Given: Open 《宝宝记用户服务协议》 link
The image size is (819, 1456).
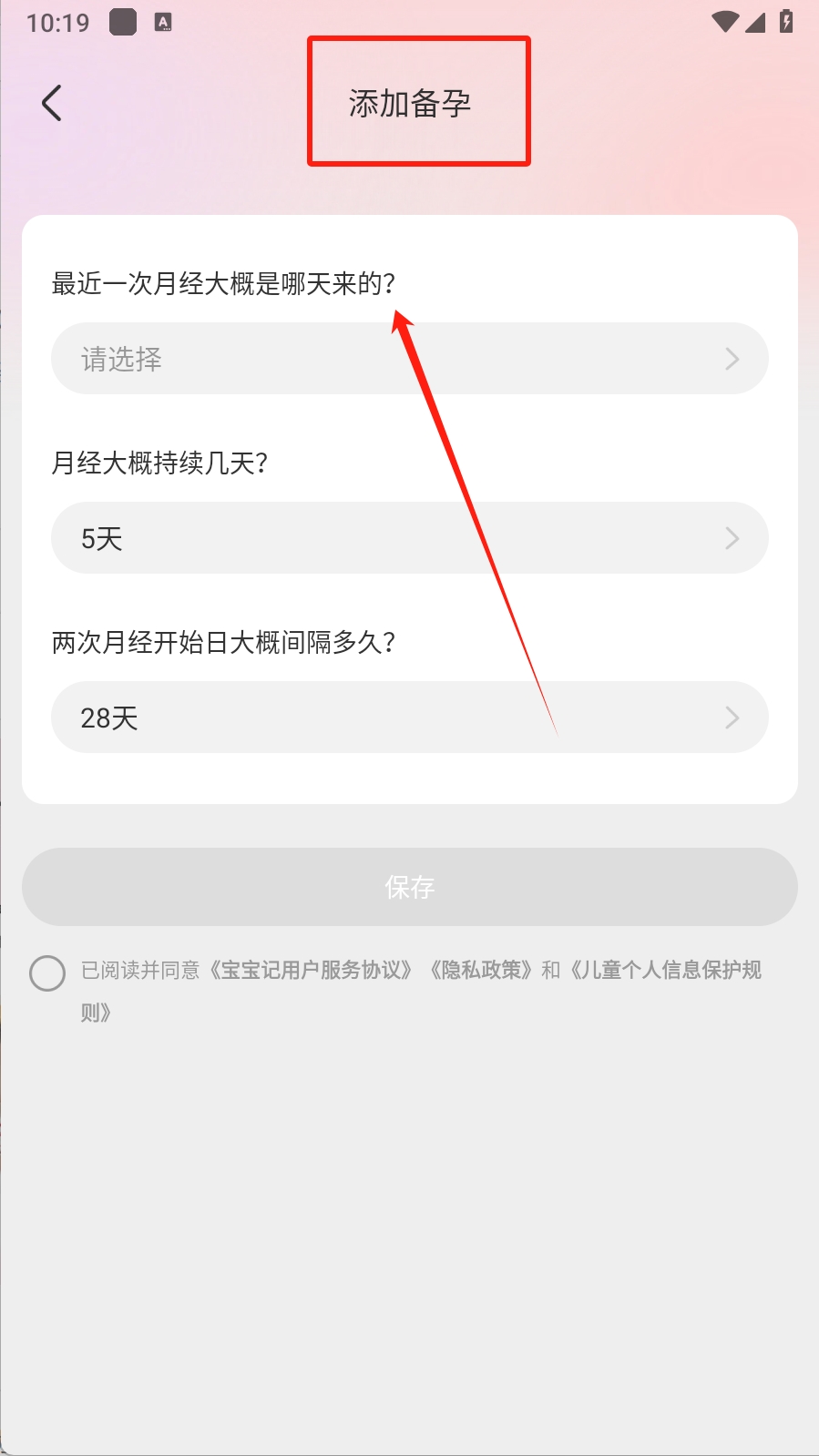Looking at the screenshot, I should [x=310, y=971].
